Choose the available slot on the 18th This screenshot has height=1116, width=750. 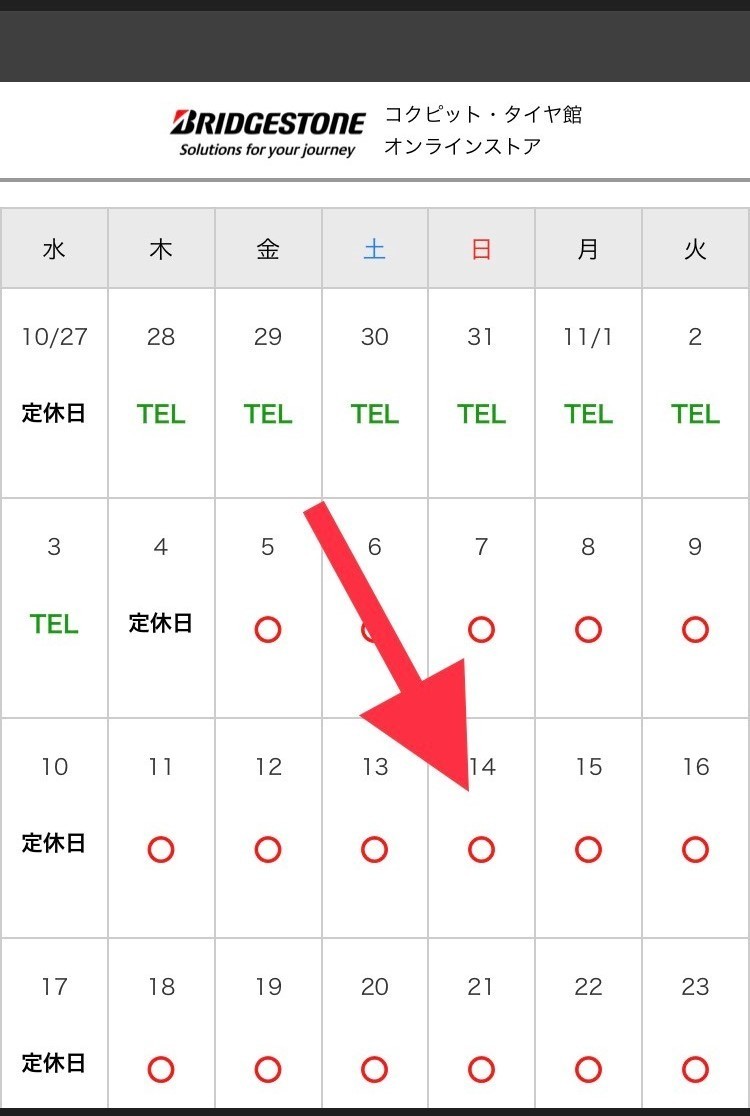tap(161, 1069)
